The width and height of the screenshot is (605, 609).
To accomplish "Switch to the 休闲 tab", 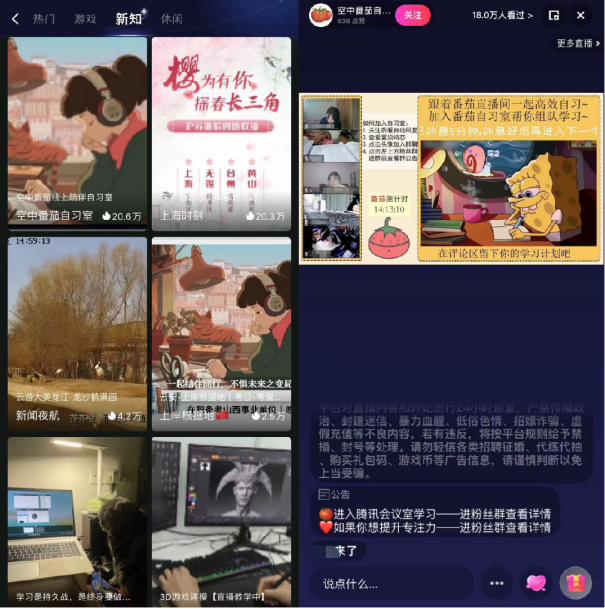I will coord(172,18).
